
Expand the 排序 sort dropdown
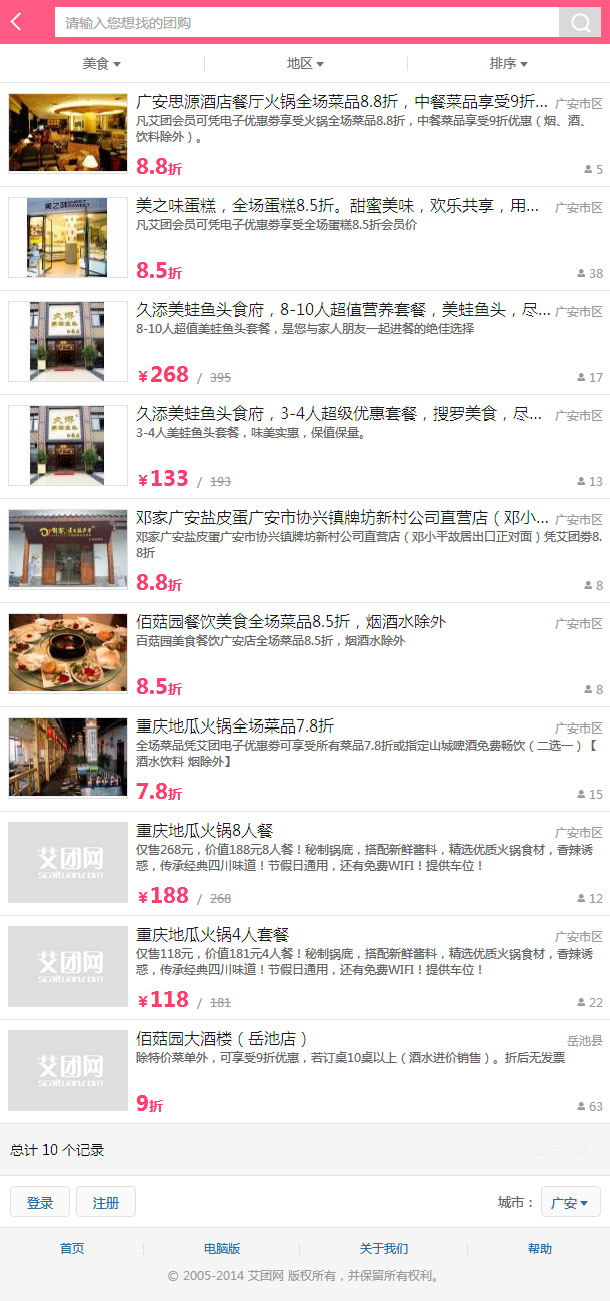pyautogui.click(x=508, y=63)
